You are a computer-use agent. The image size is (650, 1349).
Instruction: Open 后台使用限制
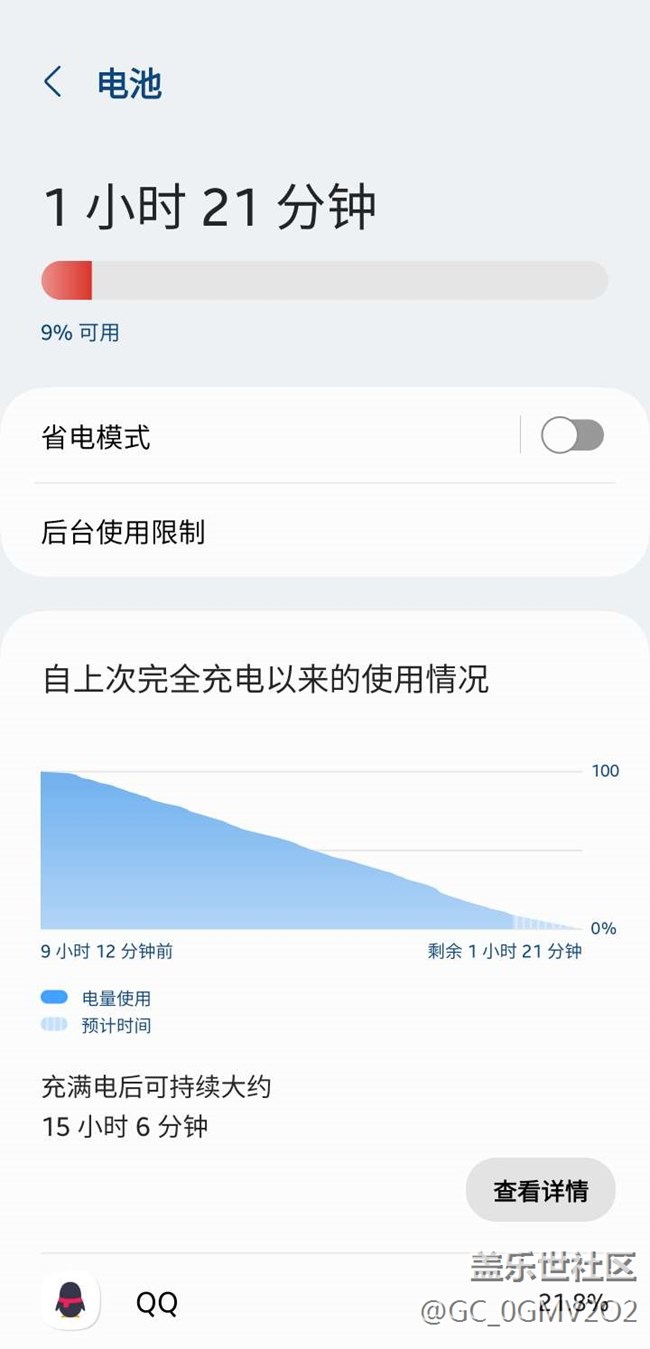(325, 531)
